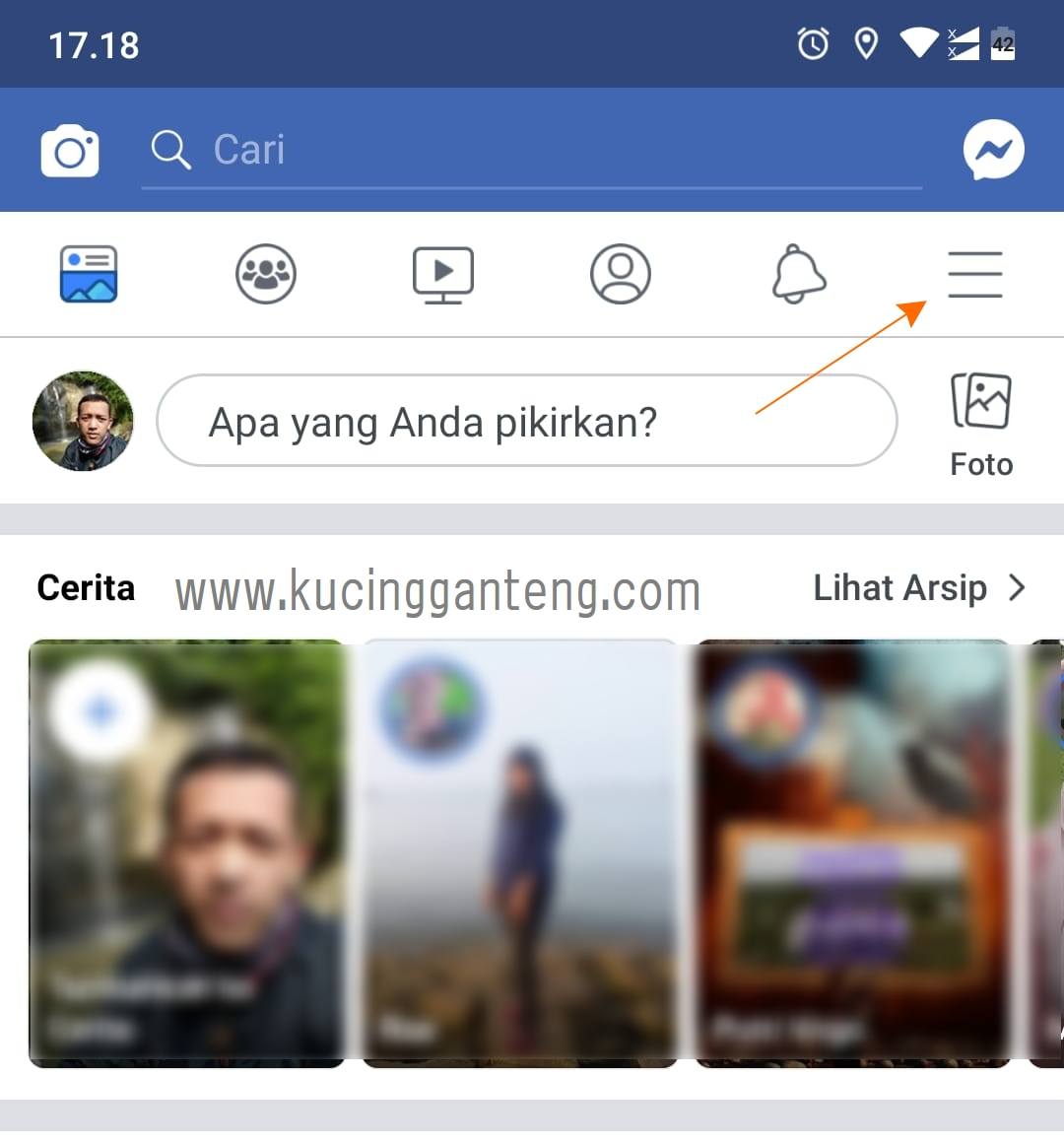Switch to the Watch videos section
1064x1144 pixels.
click(443, 274)
